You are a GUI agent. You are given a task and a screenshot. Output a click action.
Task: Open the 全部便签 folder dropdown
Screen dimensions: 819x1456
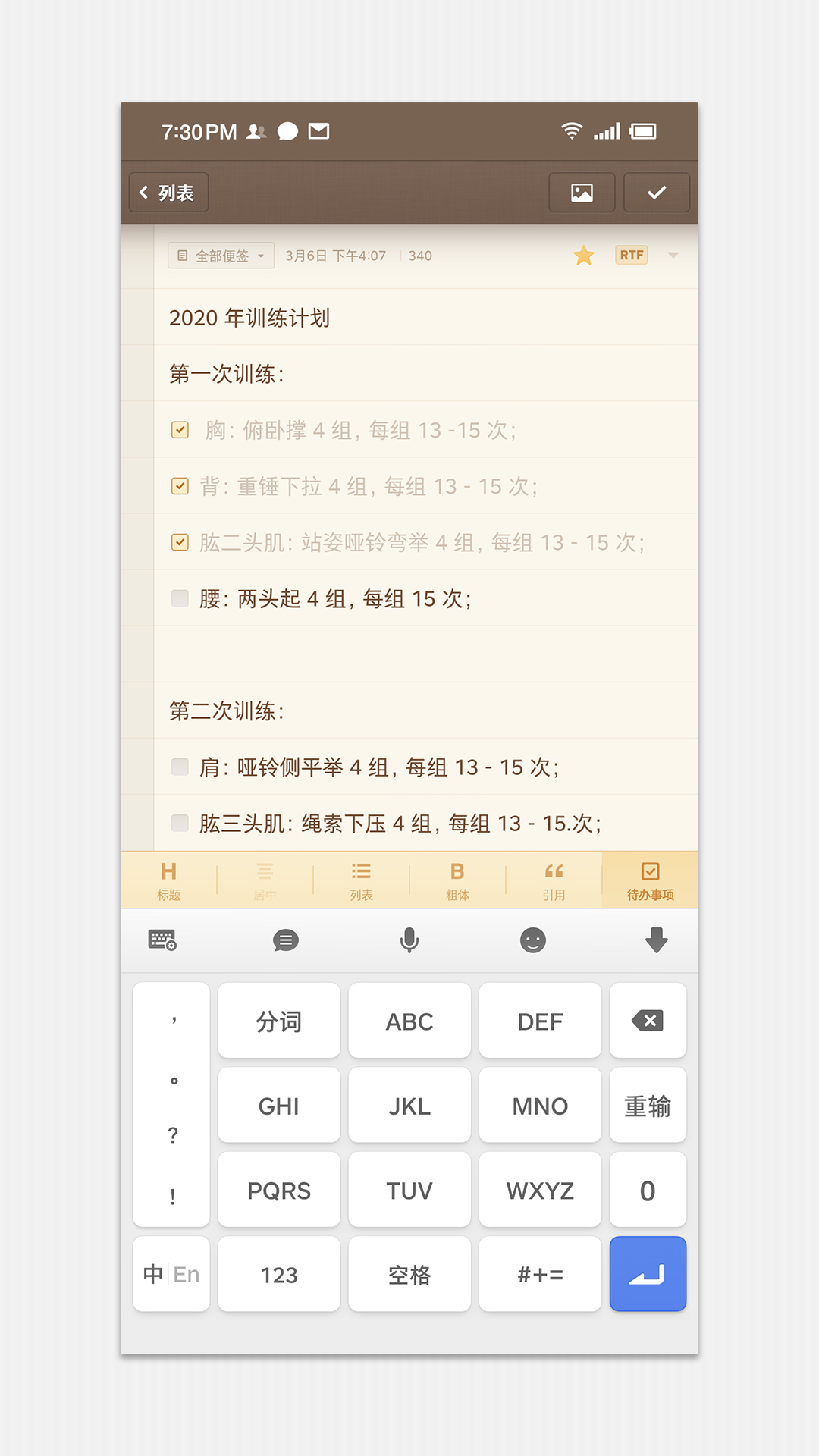(x=221, y=256)
